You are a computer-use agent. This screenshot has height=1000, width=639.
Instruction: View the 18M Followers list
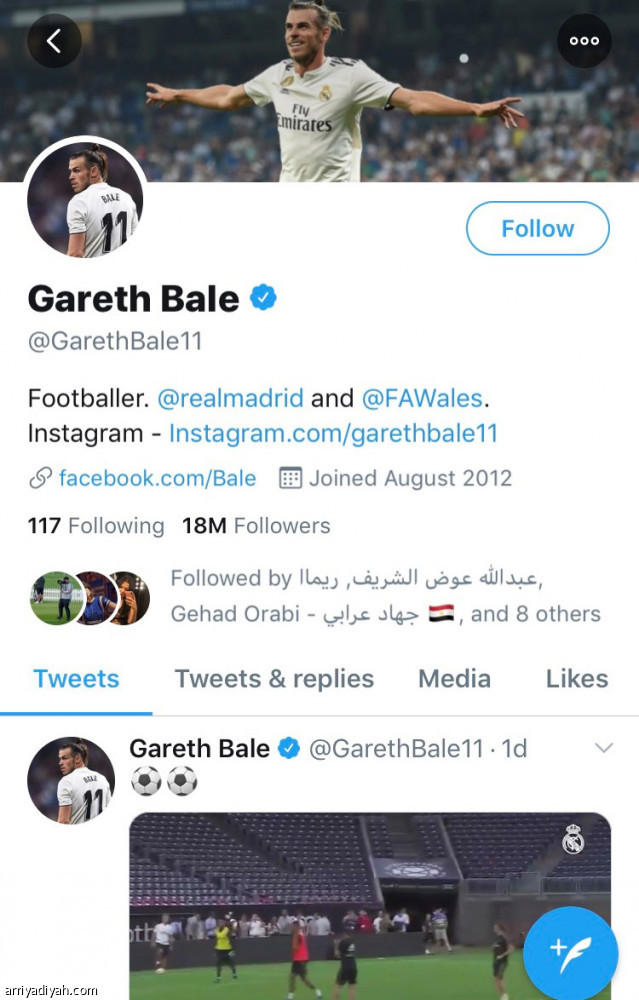(256, 526)
